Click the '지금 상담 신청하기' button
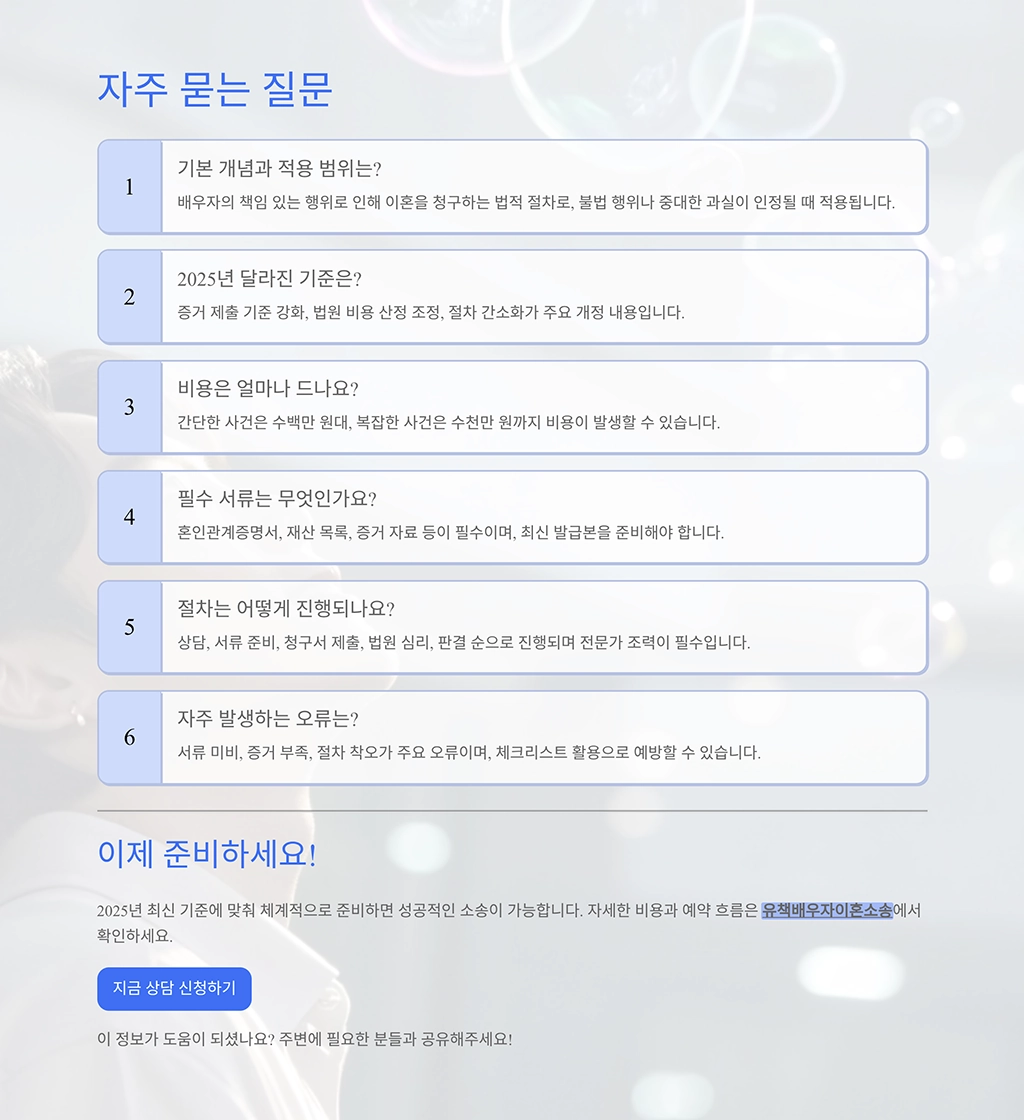The height and width of the screenshot is (1120, 1024). coord(174,988)
